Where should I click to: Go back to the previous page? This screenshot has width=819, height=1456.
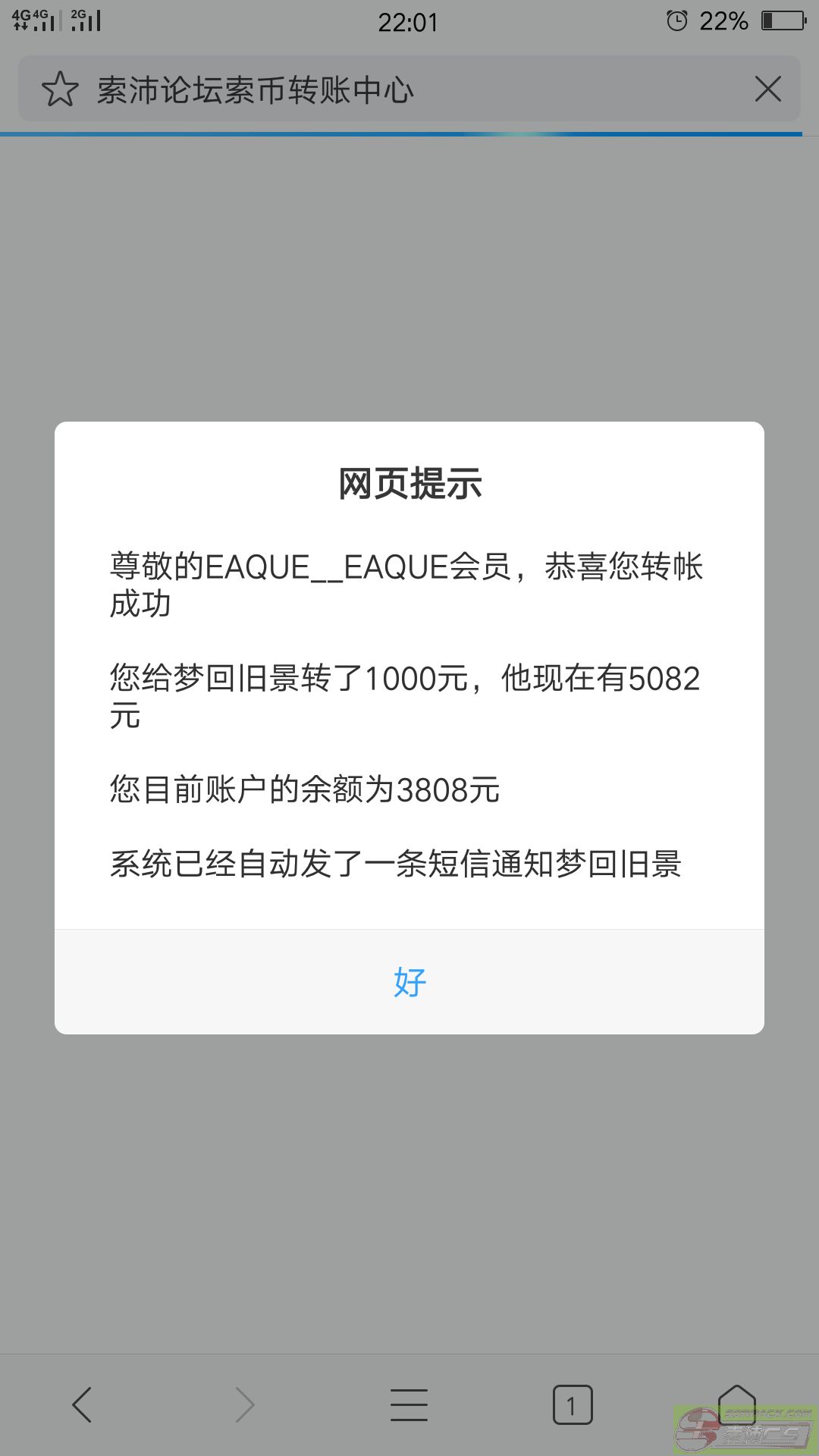click(82, 1404)
